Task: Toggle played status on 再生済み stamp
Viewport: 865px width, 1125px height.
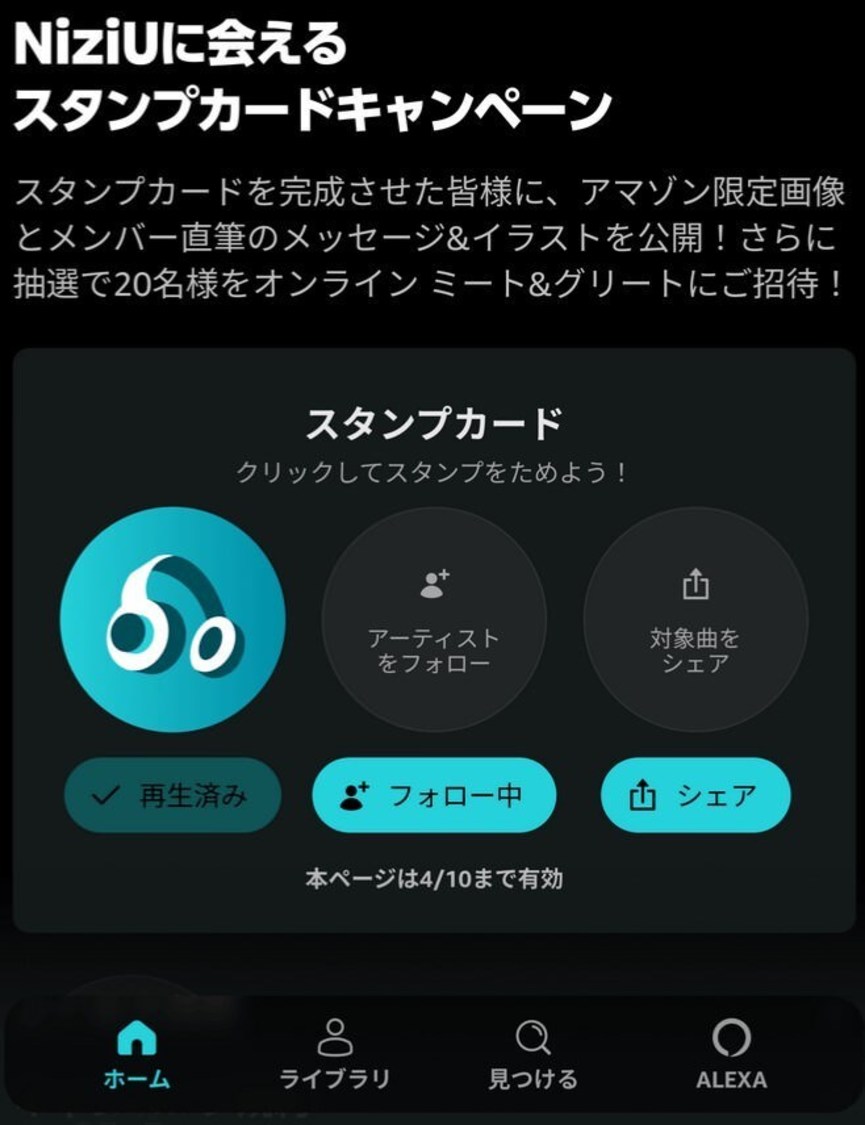Action: (x=172, y=795)
